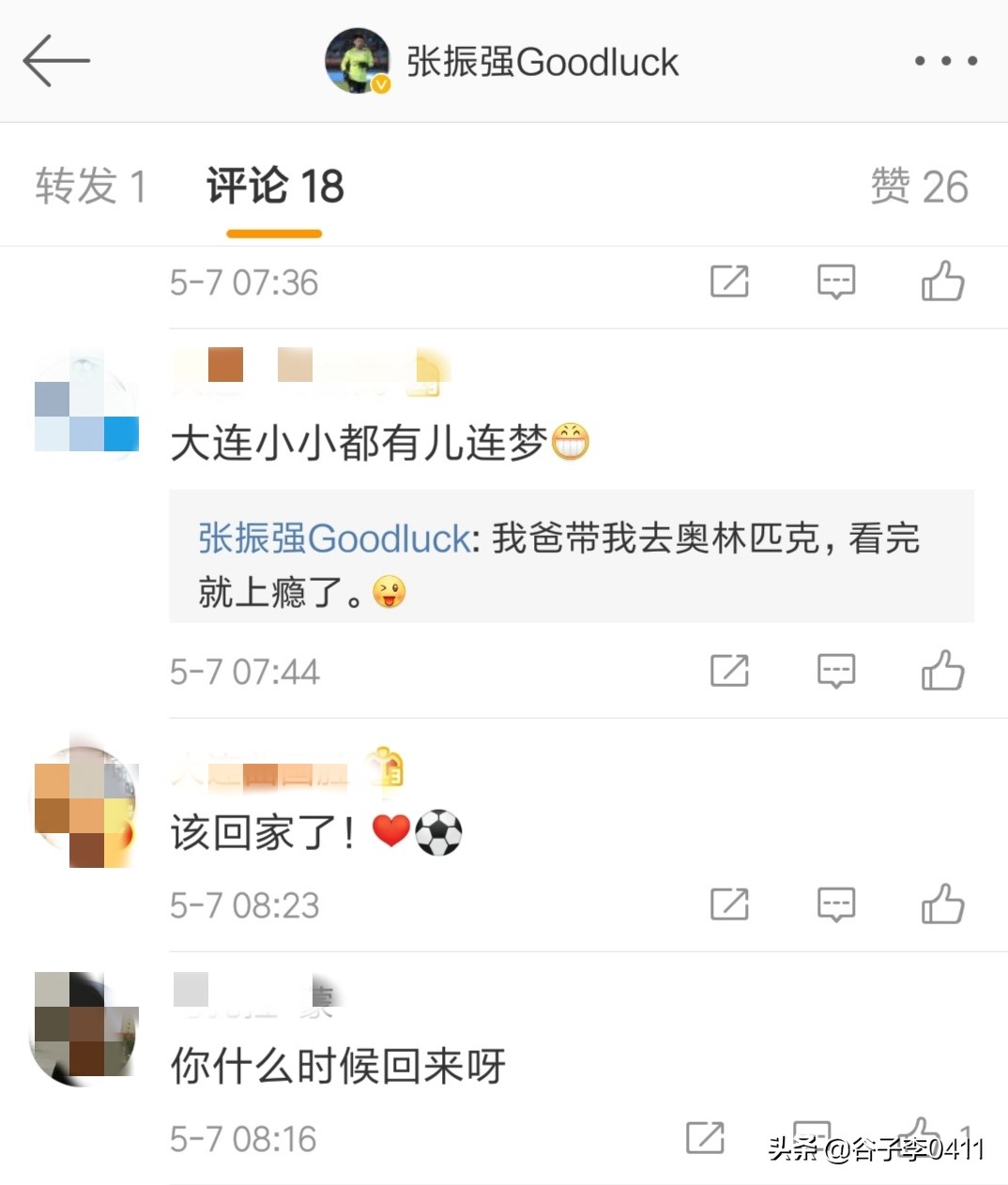The image size is (1008, 1185).
Task: Click the repost icon on the 07:36 comment
Action: 730,281
